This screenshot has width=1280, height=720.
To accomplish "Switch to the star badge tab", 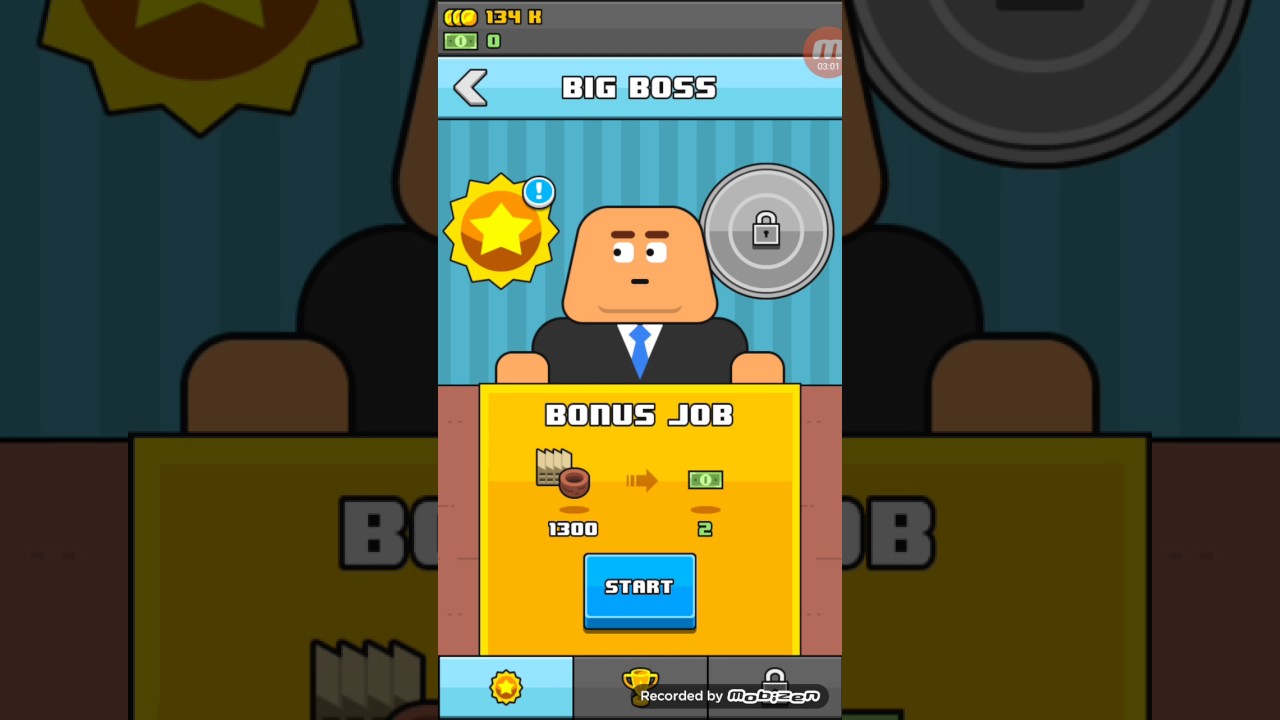I will (x=506, y=687).
